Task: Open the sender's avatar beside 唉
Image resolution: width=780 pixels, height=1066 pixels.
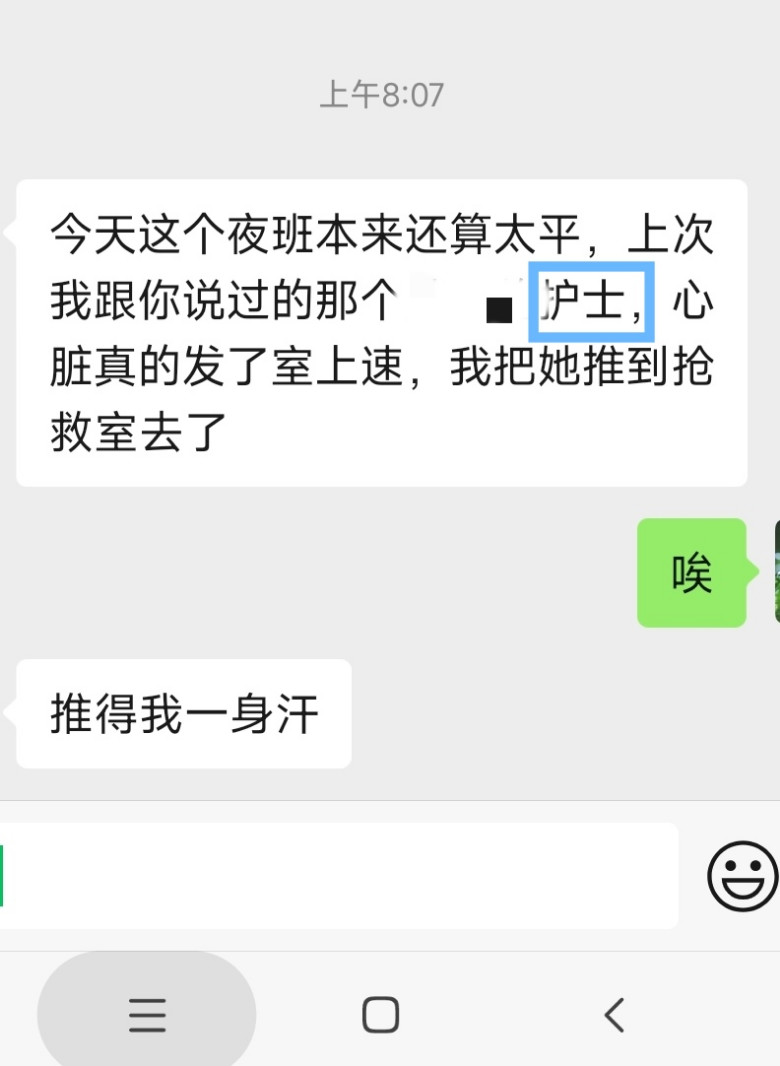Action: click(x=776, y=572)
